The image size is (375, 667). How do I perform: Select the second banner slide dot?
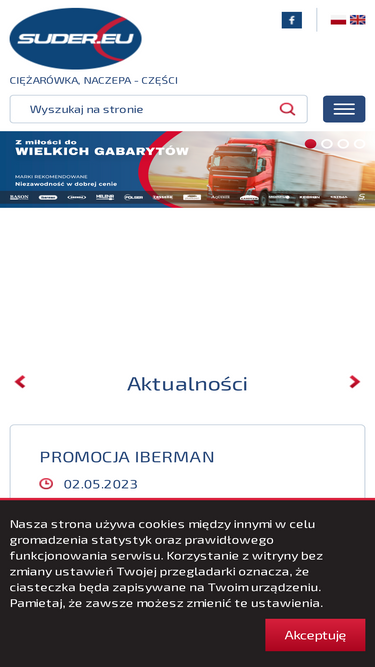pyautogui.click(x=327, y=144)
